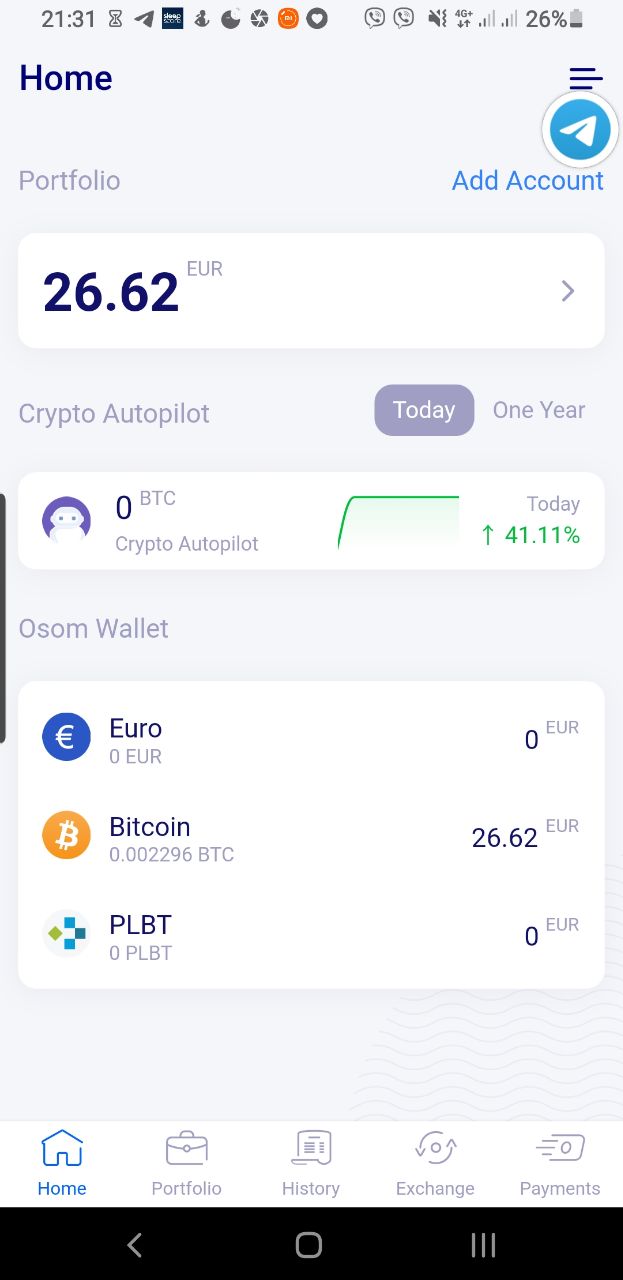Tap the system back button
This screenshot has width=623, height=1280.
click(x=135, y=1244)
